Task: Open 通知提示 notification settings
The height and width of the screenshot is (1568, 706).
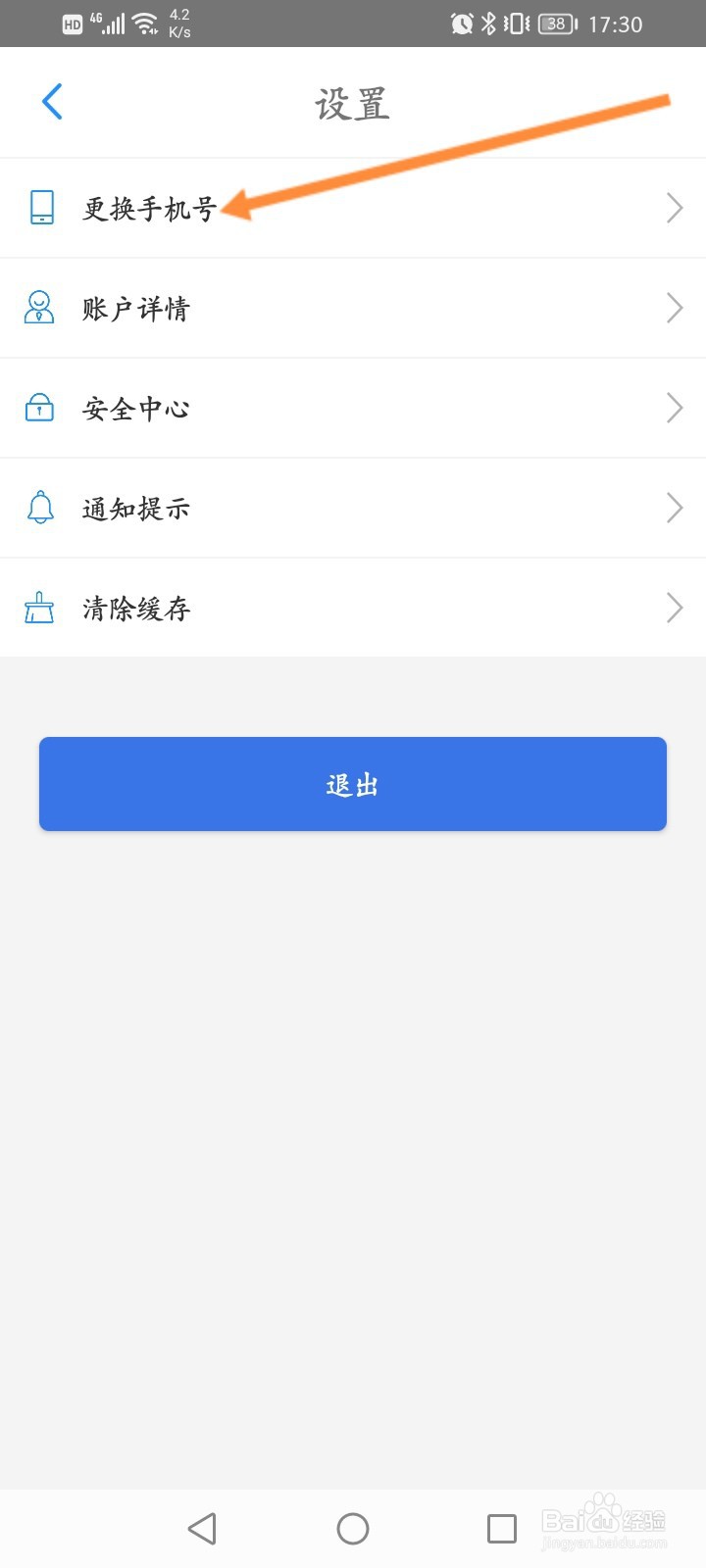Action: 353,509
